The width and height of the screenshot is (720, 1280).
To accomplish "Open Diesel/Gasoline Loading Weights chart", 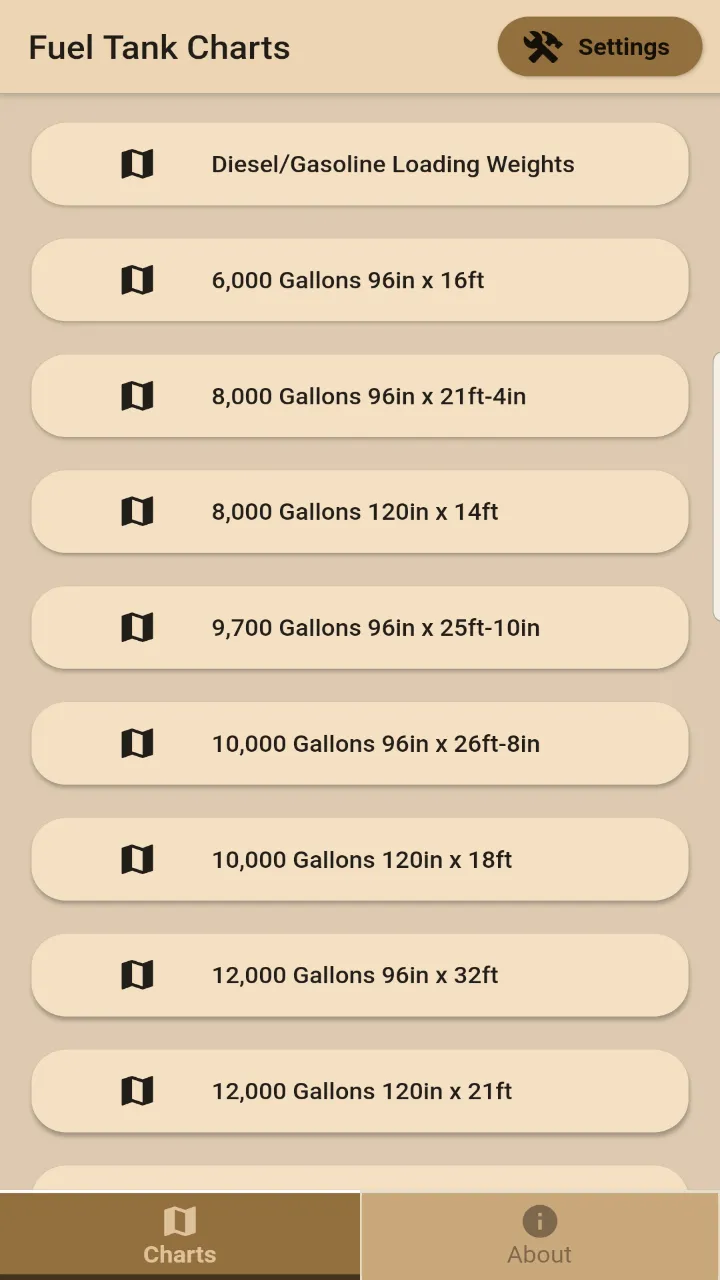I will pyautogui.click(x=360, y=164).
